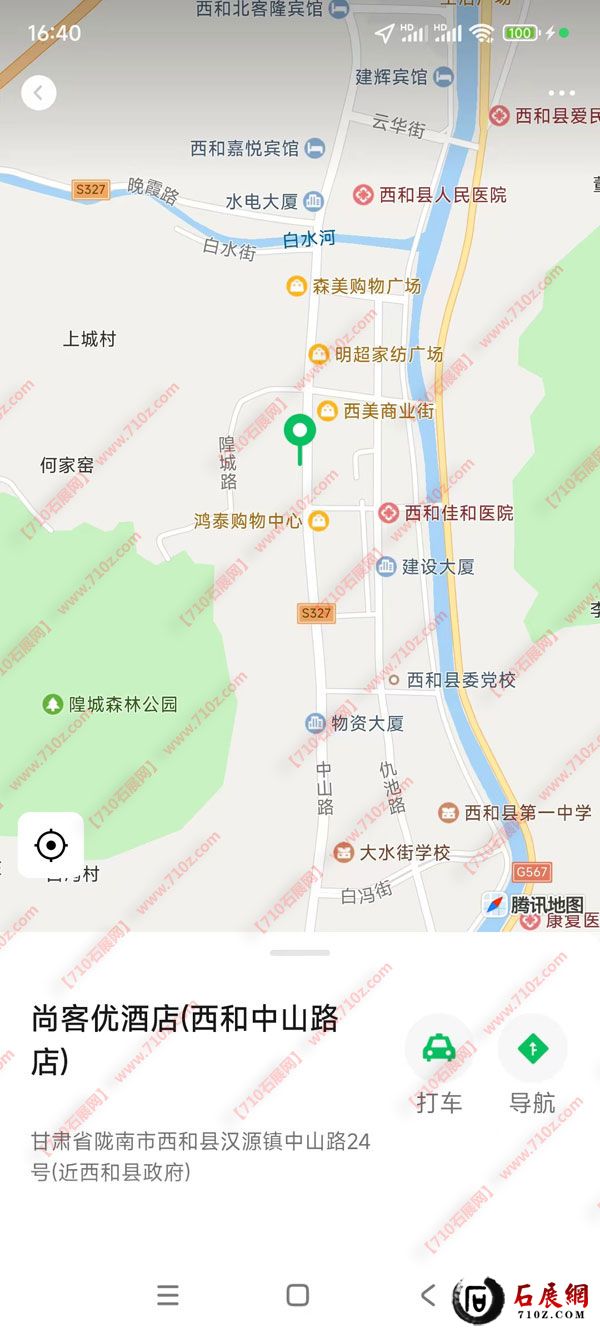Select the green location pin on map

click(300, 433)
